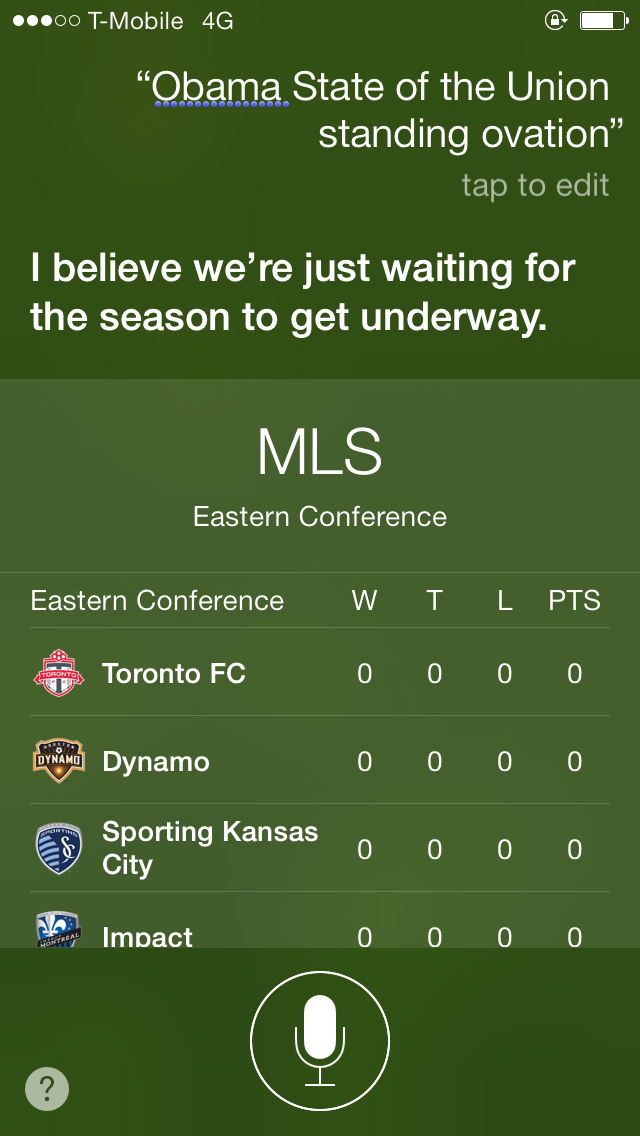
Task: Tap to edit the spoken query
Action: [x=535, y=185]
